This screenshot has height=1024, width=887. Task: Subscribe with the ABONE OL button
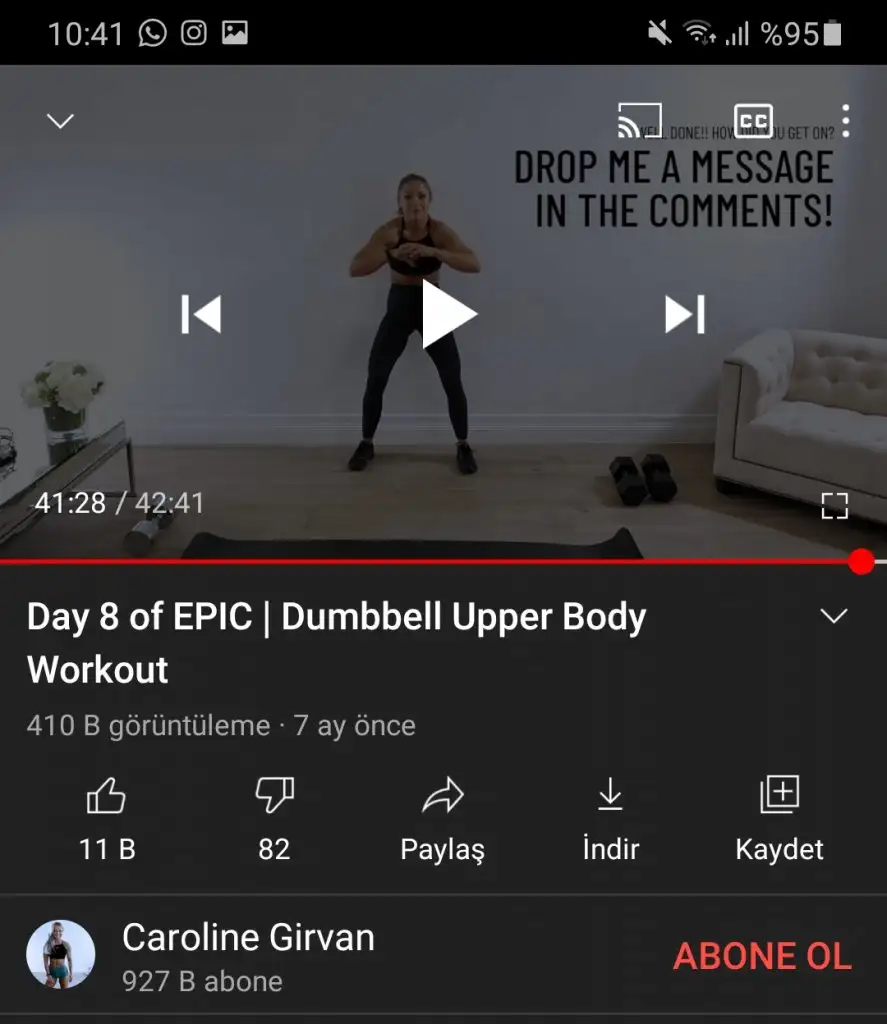[x=762, y=956]
